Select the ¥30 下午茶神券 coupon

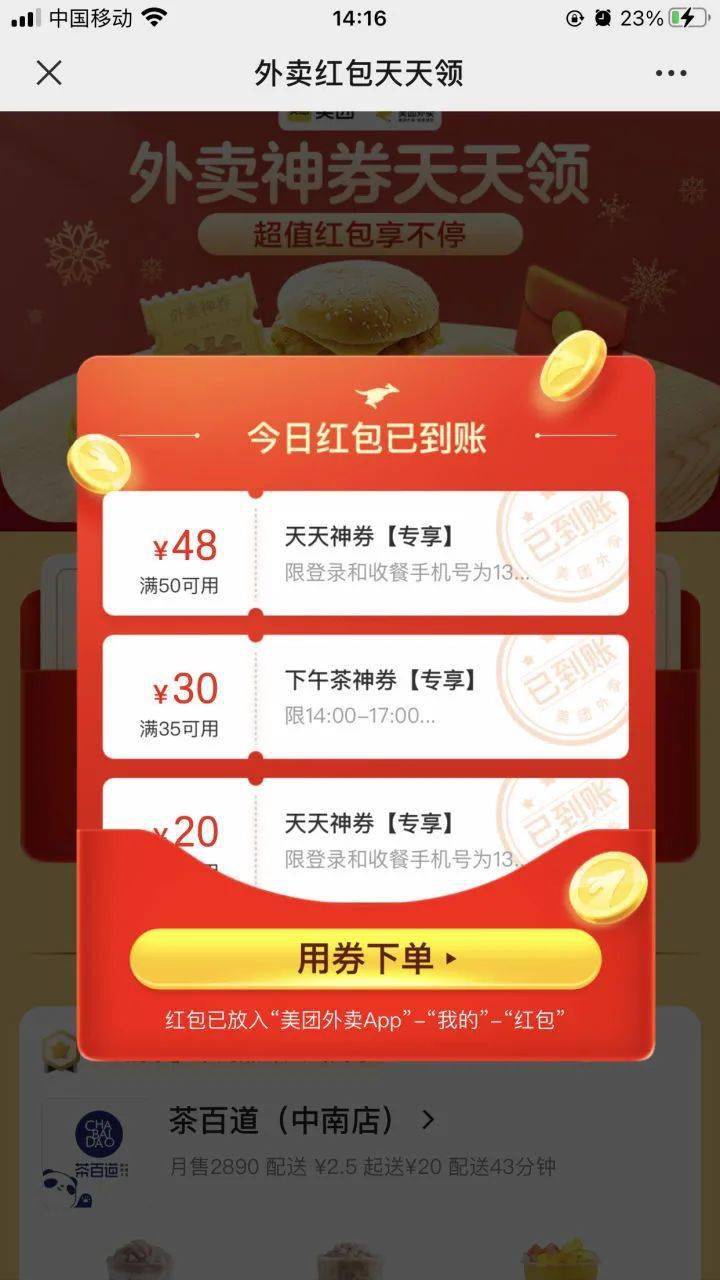pyautogui.click(x=365, y=696)
